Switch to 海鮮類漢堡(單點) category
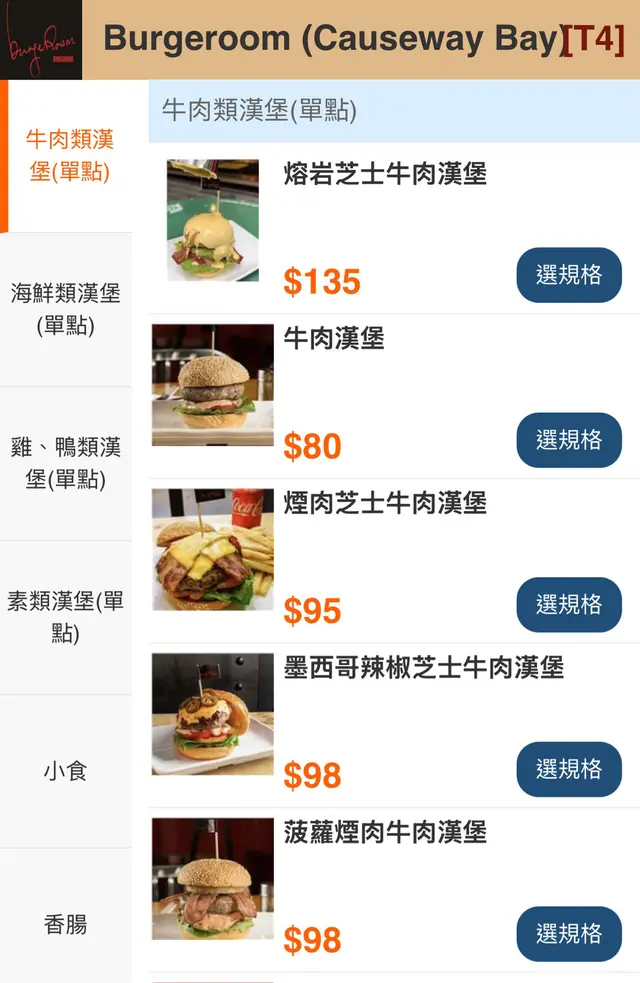The width and height of the screenshot is (640, 983). [66, 310]
